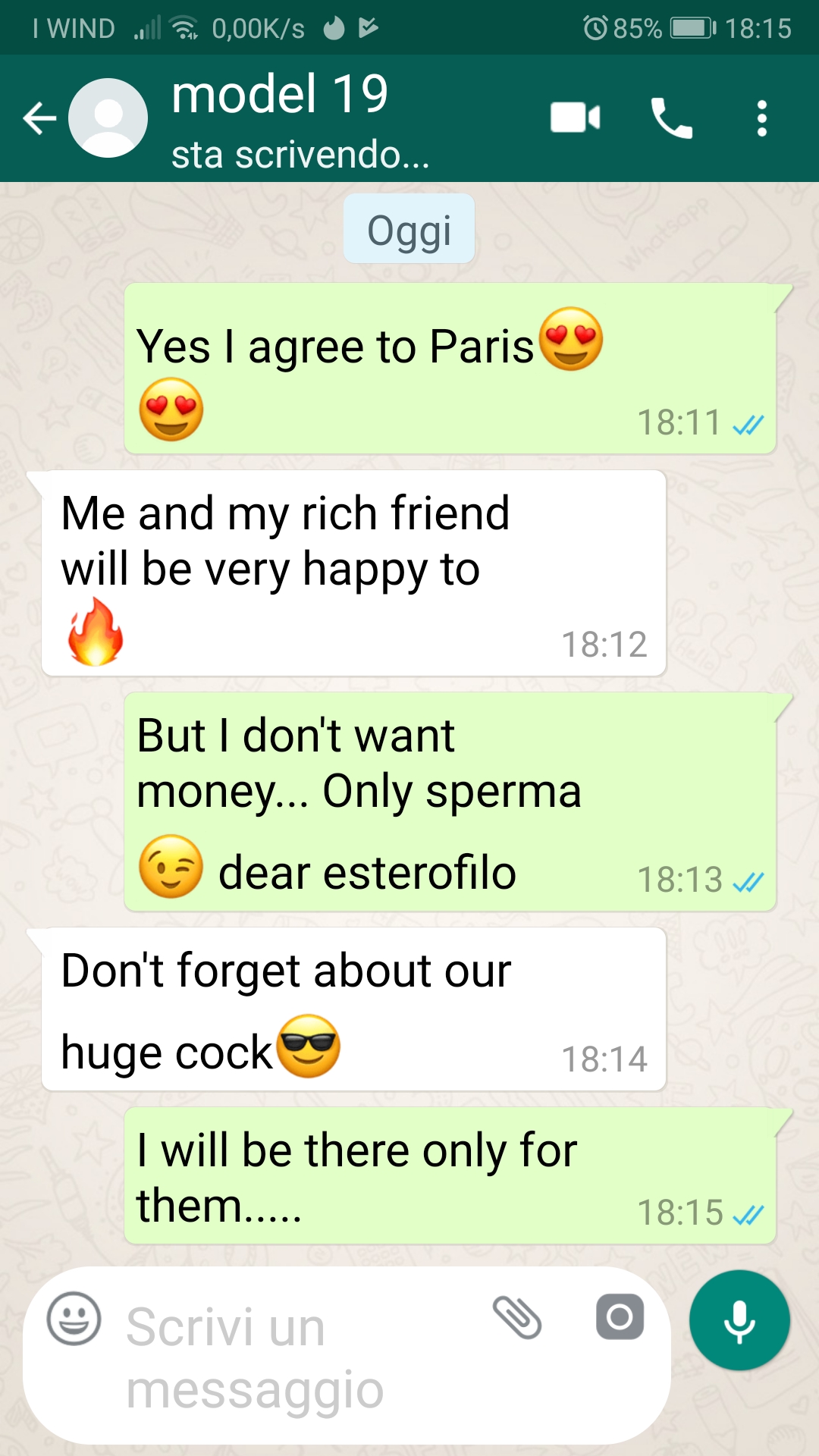Focus the Scrivi un messaggio field
The image size is (819, 1456).
tap(296, 1357)
